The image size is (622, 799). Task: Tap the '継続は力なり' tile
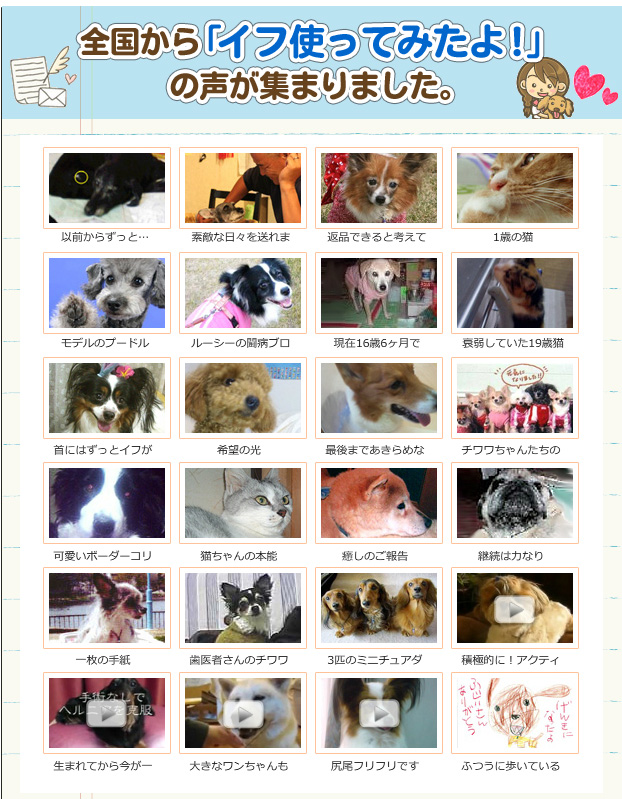point(514,502)
